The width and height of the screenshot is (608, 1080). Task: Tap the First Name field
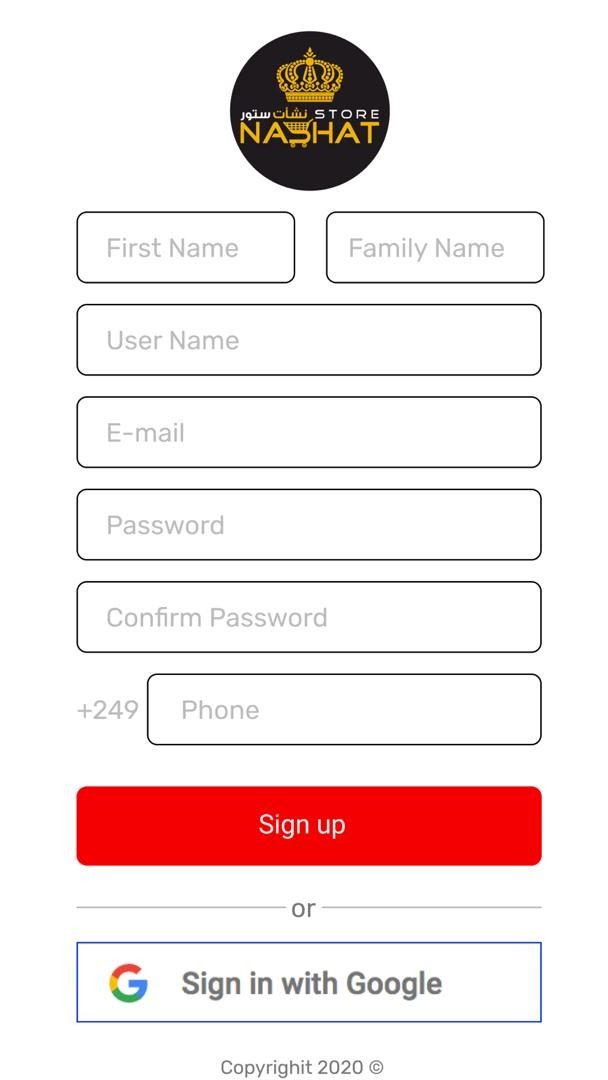point(186,247)
